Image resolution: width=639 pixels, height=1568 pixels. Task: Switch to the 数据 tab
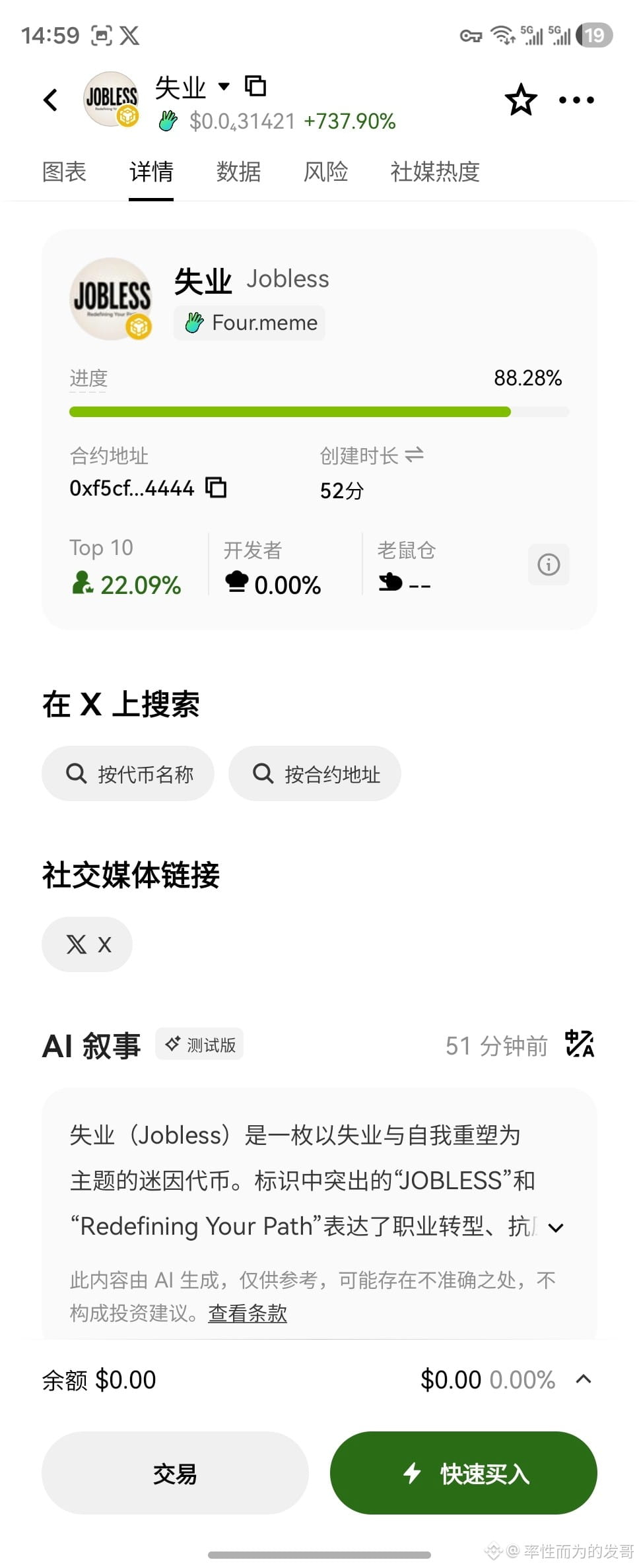[238, 172]
